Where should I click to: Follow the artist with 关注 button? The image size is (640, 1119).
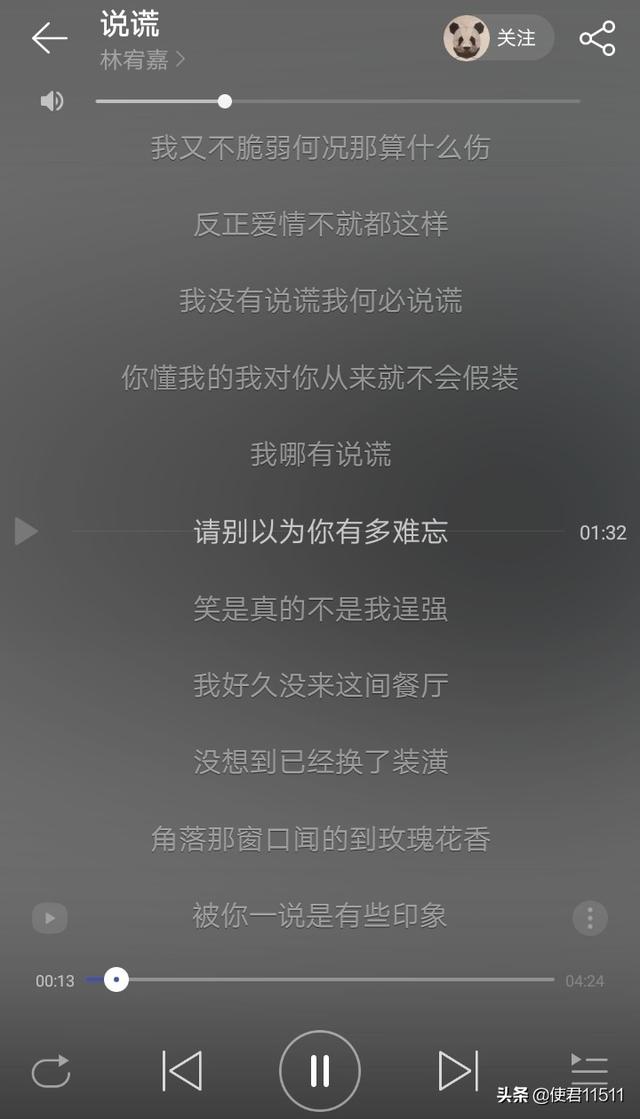pos(515,39)
